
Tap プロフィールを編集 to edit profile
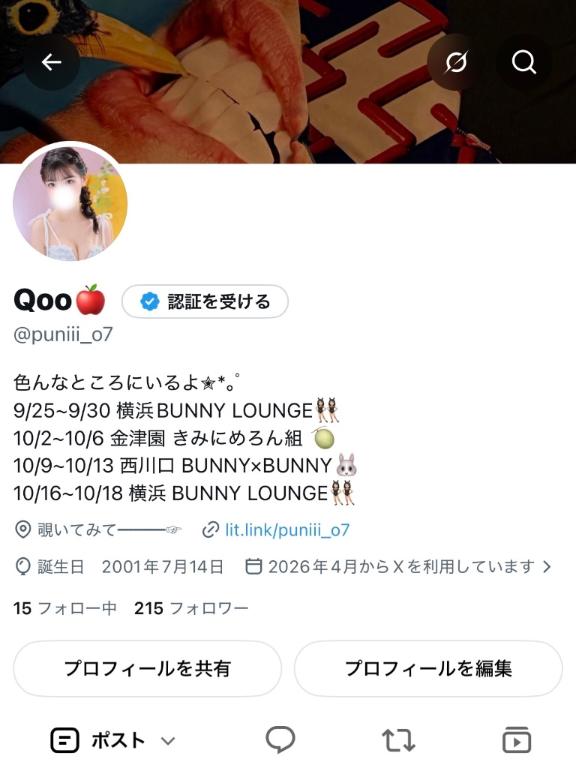pyautogui.click(x=428, y=668)
